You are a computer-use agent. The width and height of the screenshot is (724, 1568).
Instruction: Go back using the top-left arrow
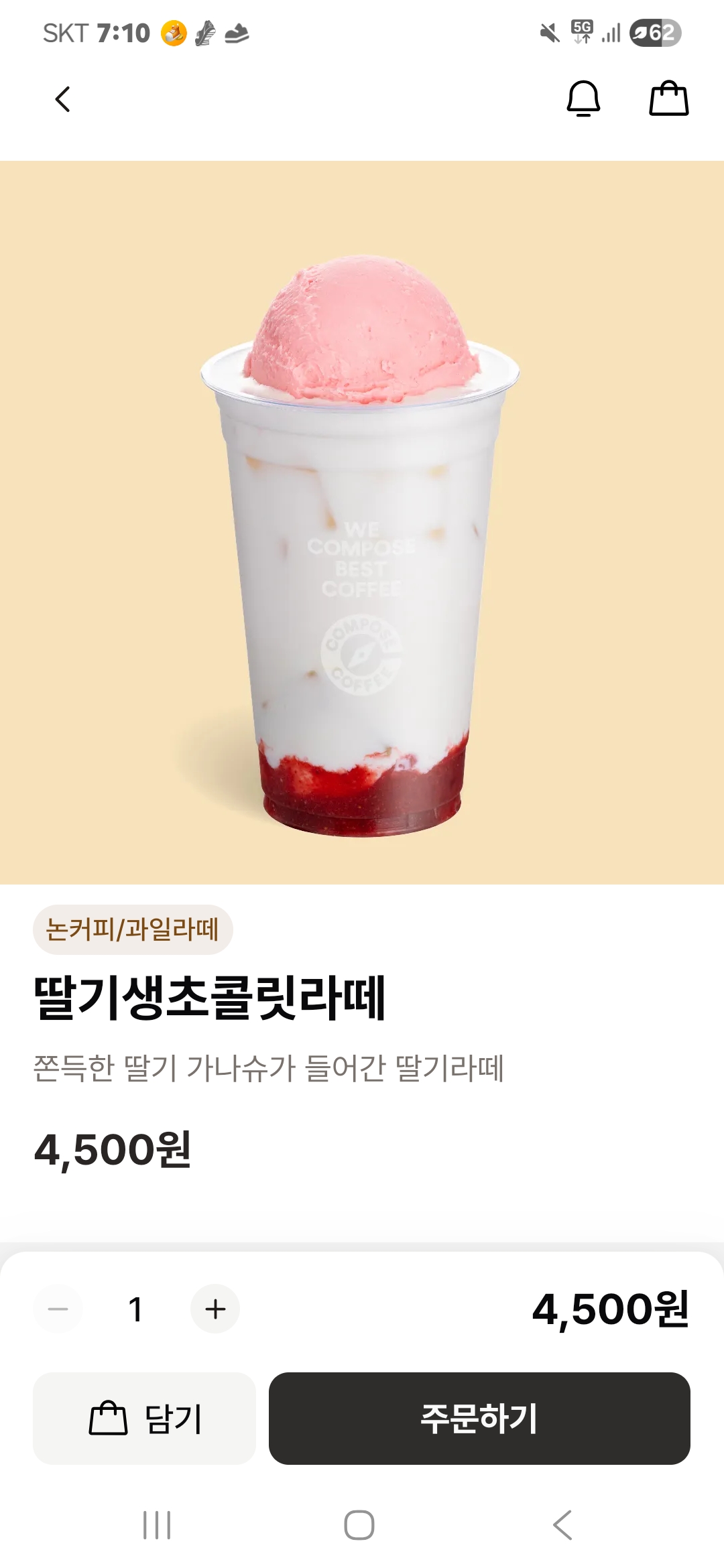pyautogui.click(x=62, y=99)
